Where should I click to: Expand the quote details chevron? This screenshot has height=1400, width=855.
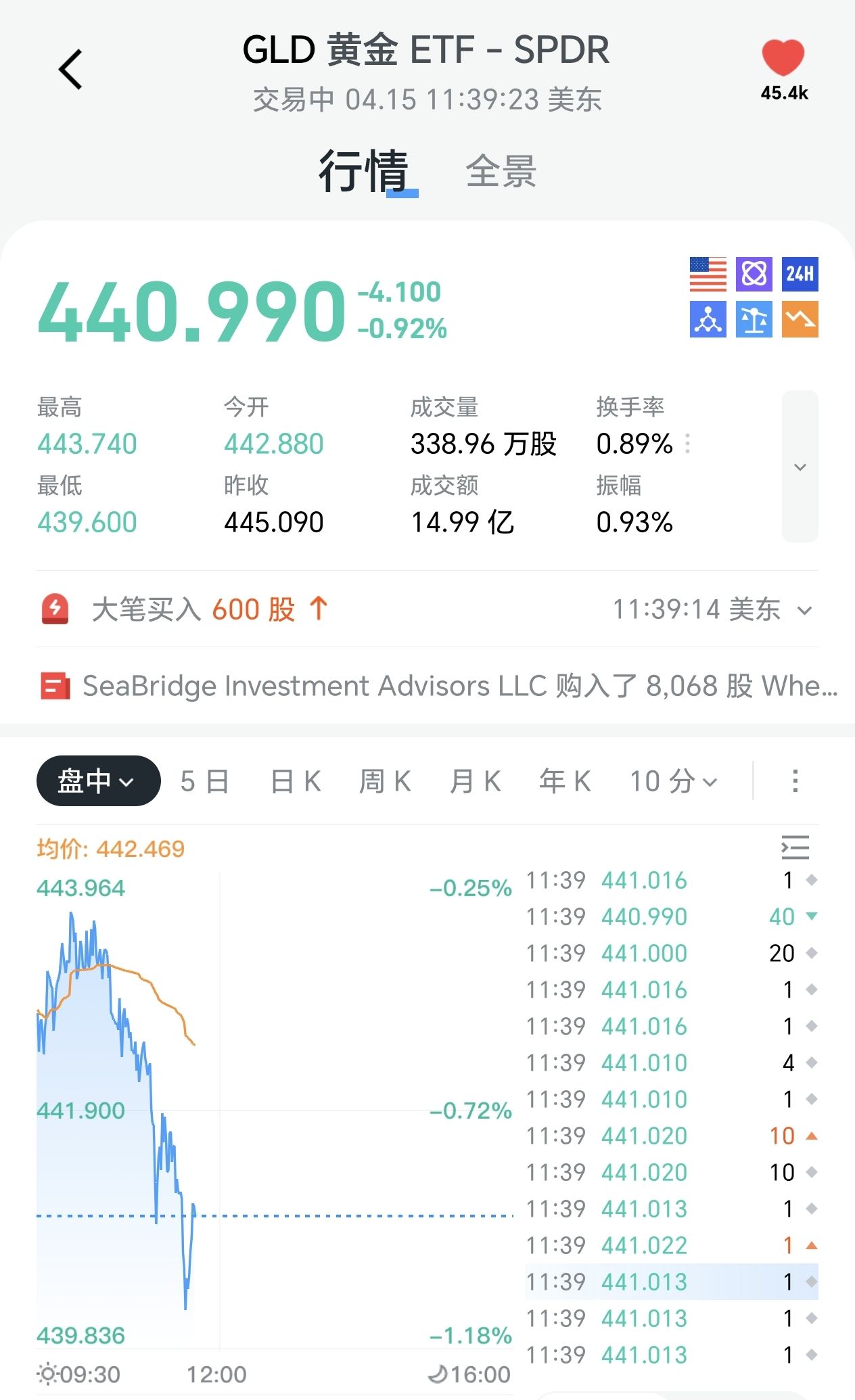pyautogui.click(x=800, y=467)
